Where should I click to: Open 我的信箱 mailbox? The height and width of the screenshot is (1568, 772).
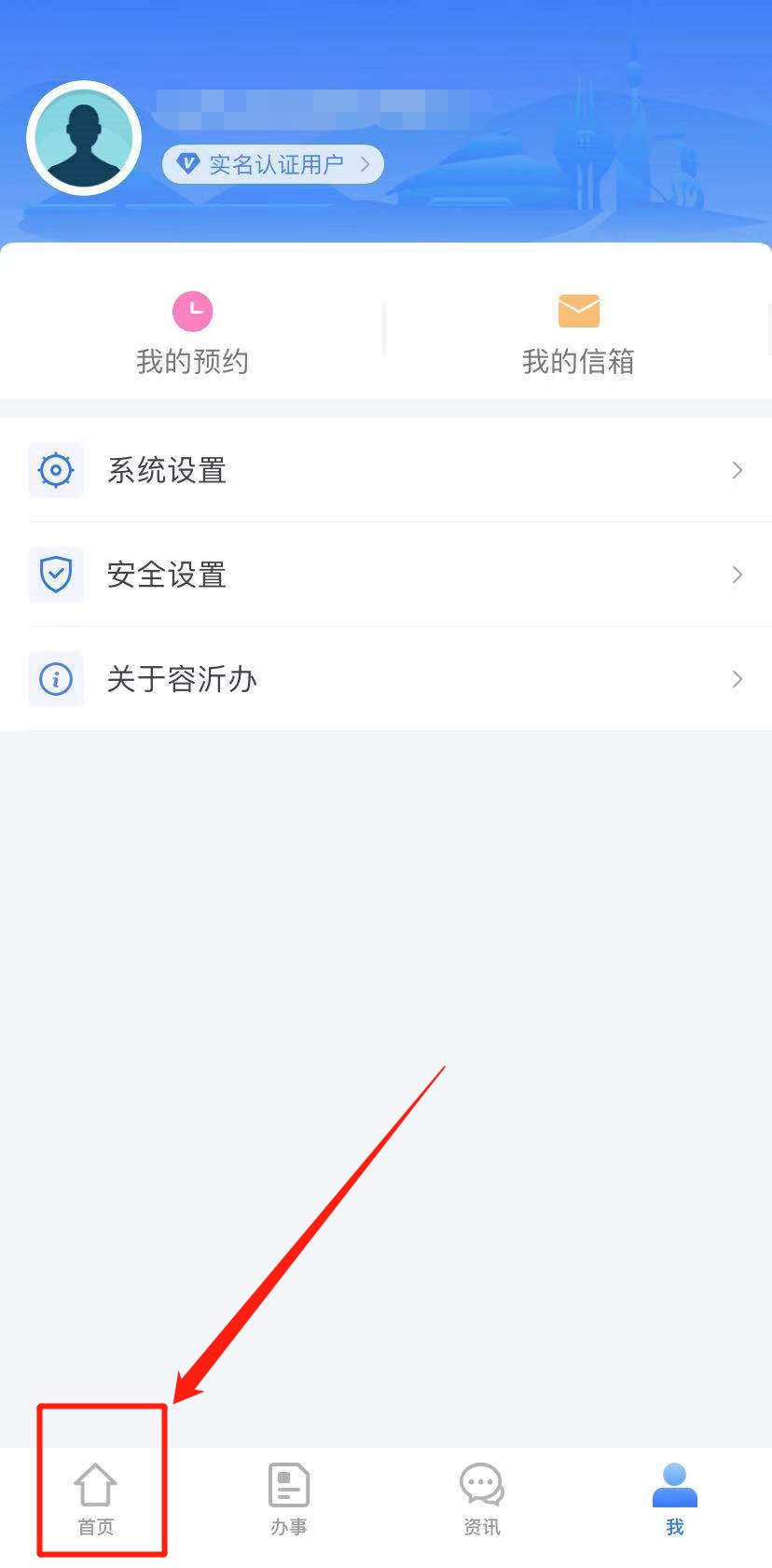[578, 334]
